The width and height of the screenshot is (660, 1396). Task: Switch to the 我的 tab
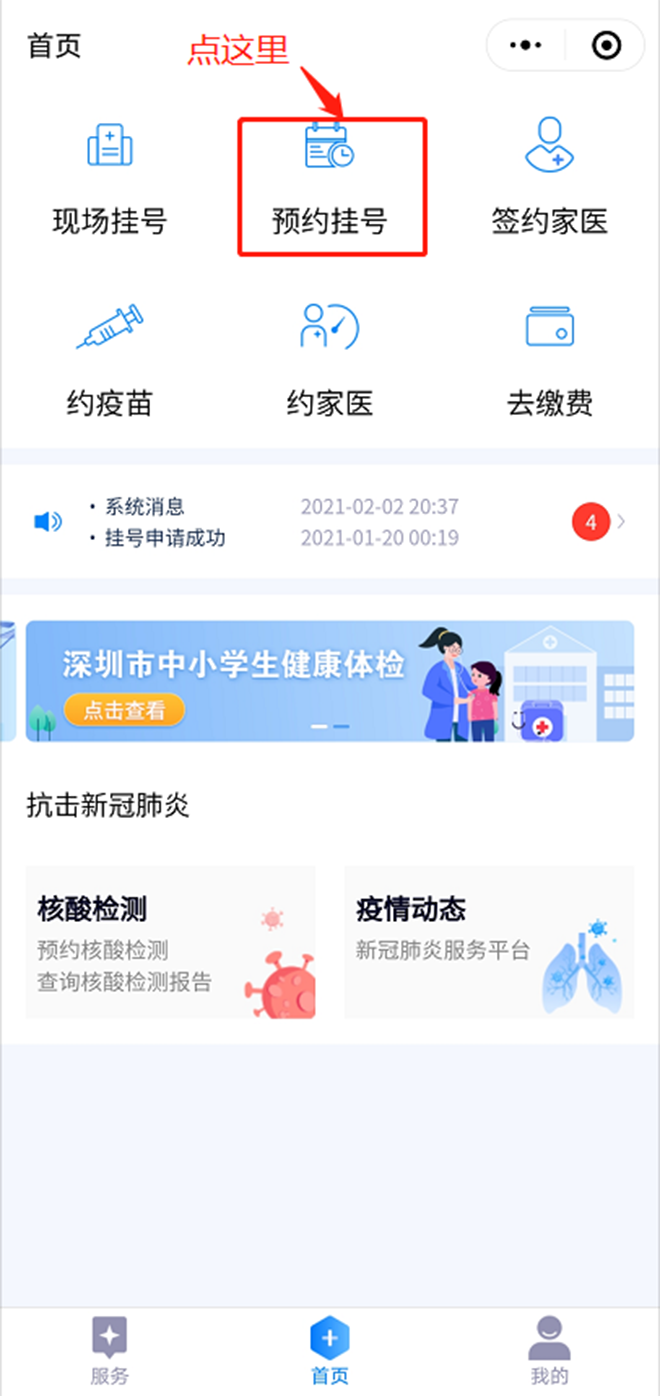pyautogui.click(x=550, y=1350)
